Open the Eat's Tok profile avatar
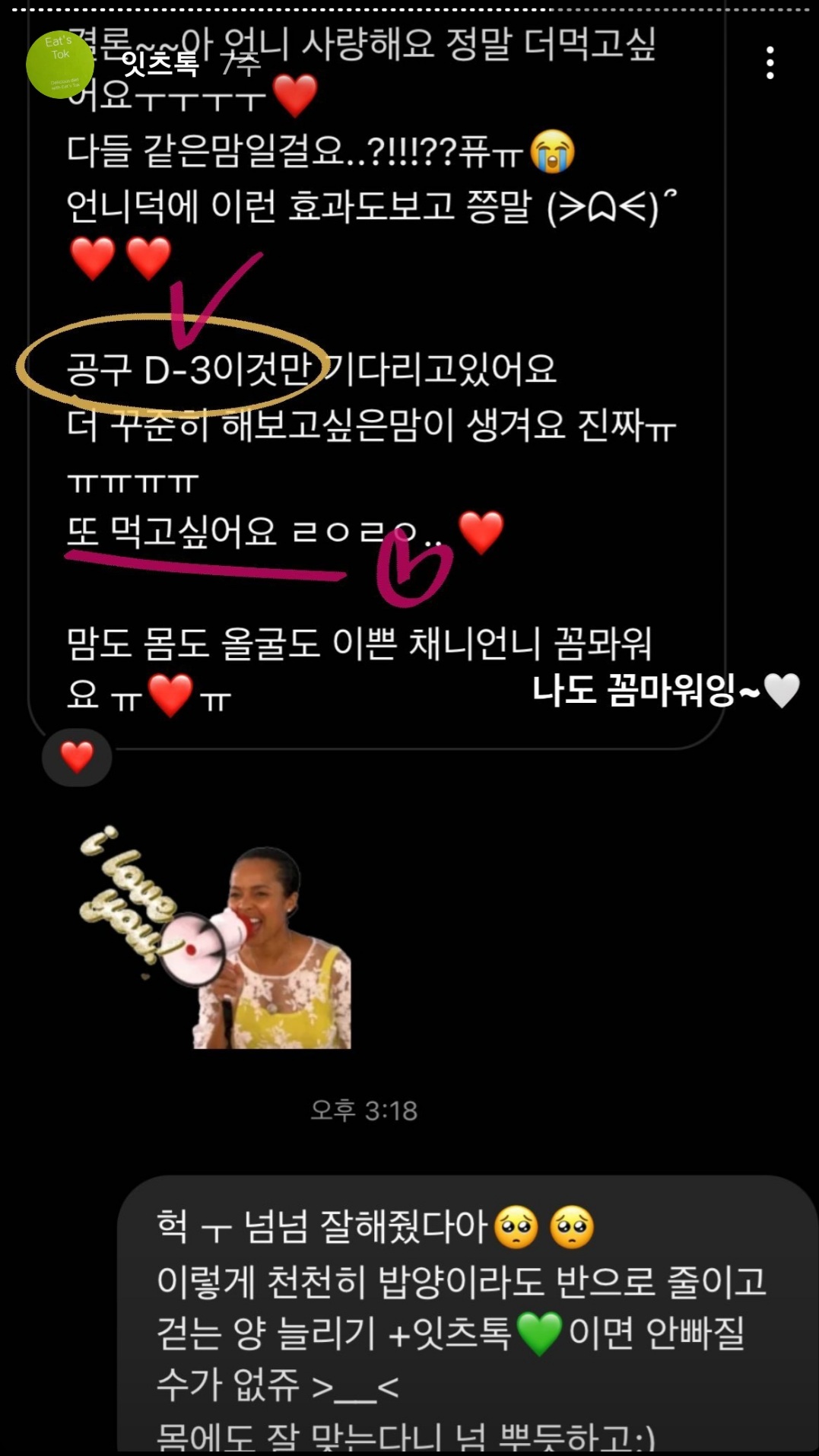 click(60, 65)
